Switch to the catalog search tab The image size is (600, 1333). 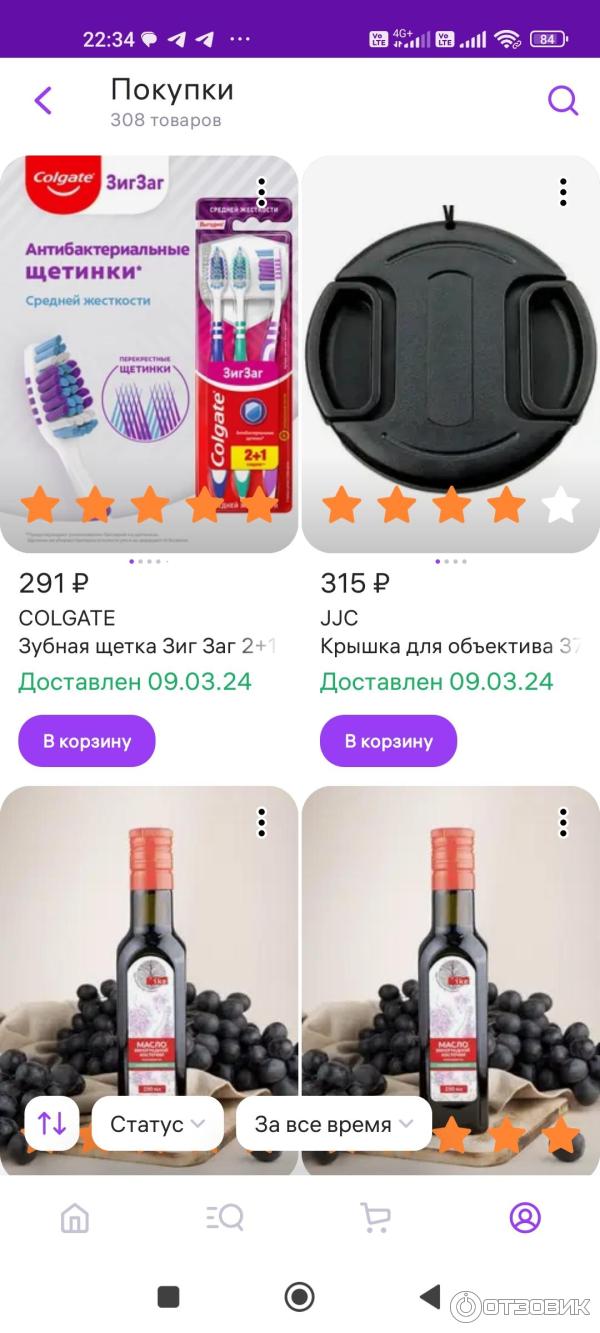pos(225,1217)
